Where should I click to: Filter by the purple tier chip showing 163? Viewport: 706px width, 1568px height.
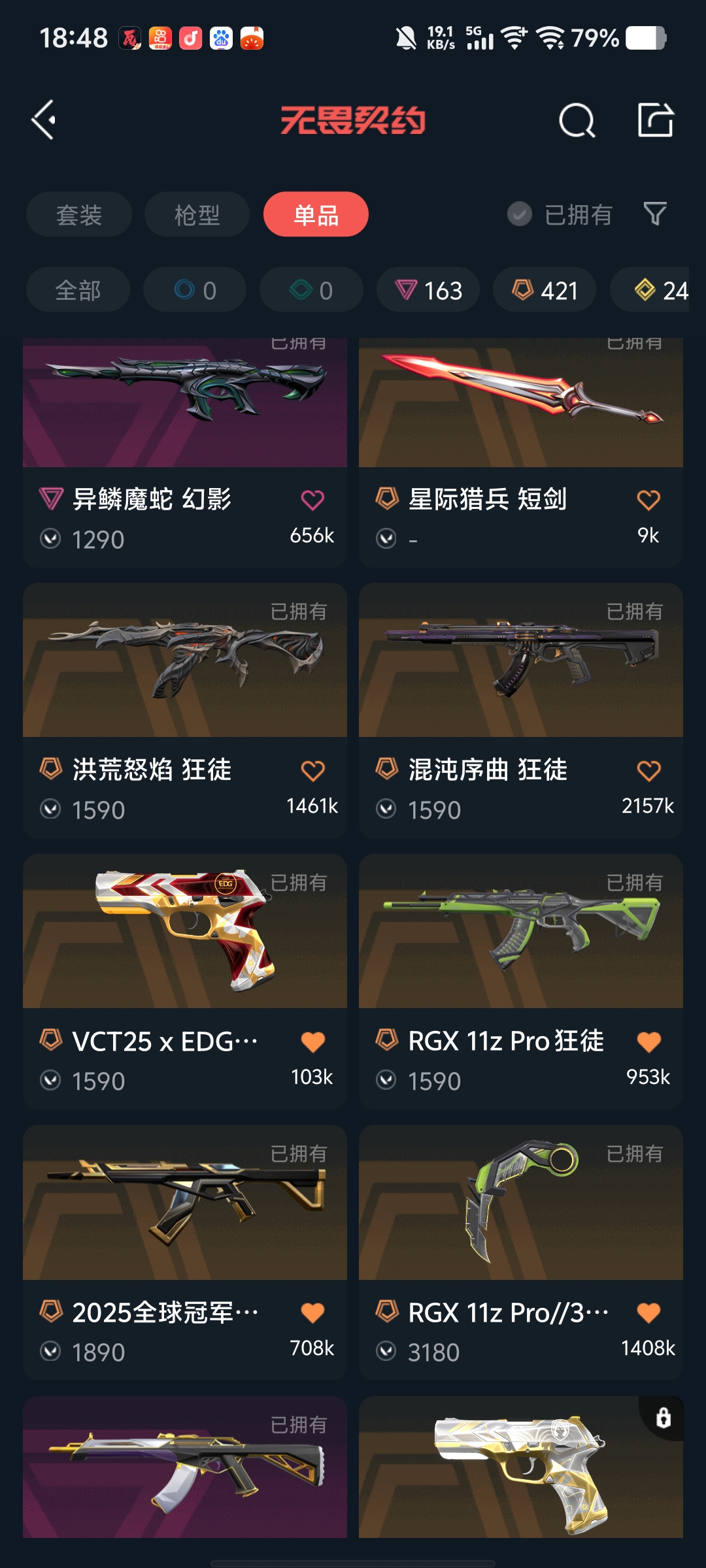pos(428,289)
